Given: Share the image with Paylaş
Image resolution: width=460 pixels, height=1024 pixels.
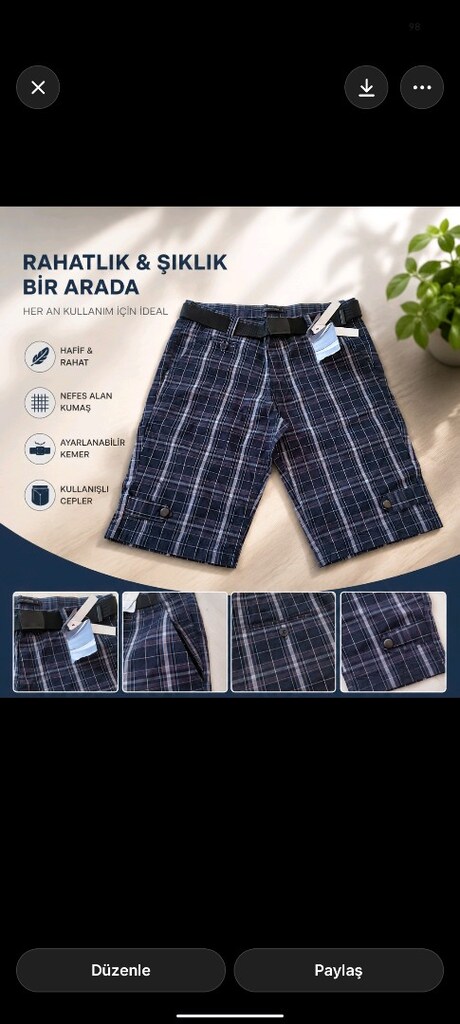Looking at the screenshot, I should pyautogui.click(x=338, y=970).
